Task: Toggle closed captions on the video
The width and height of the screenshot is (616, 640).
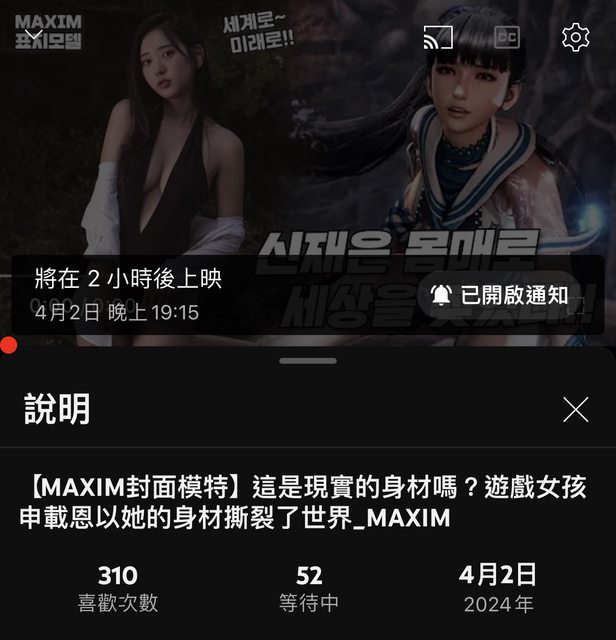Action: [507, 37]
